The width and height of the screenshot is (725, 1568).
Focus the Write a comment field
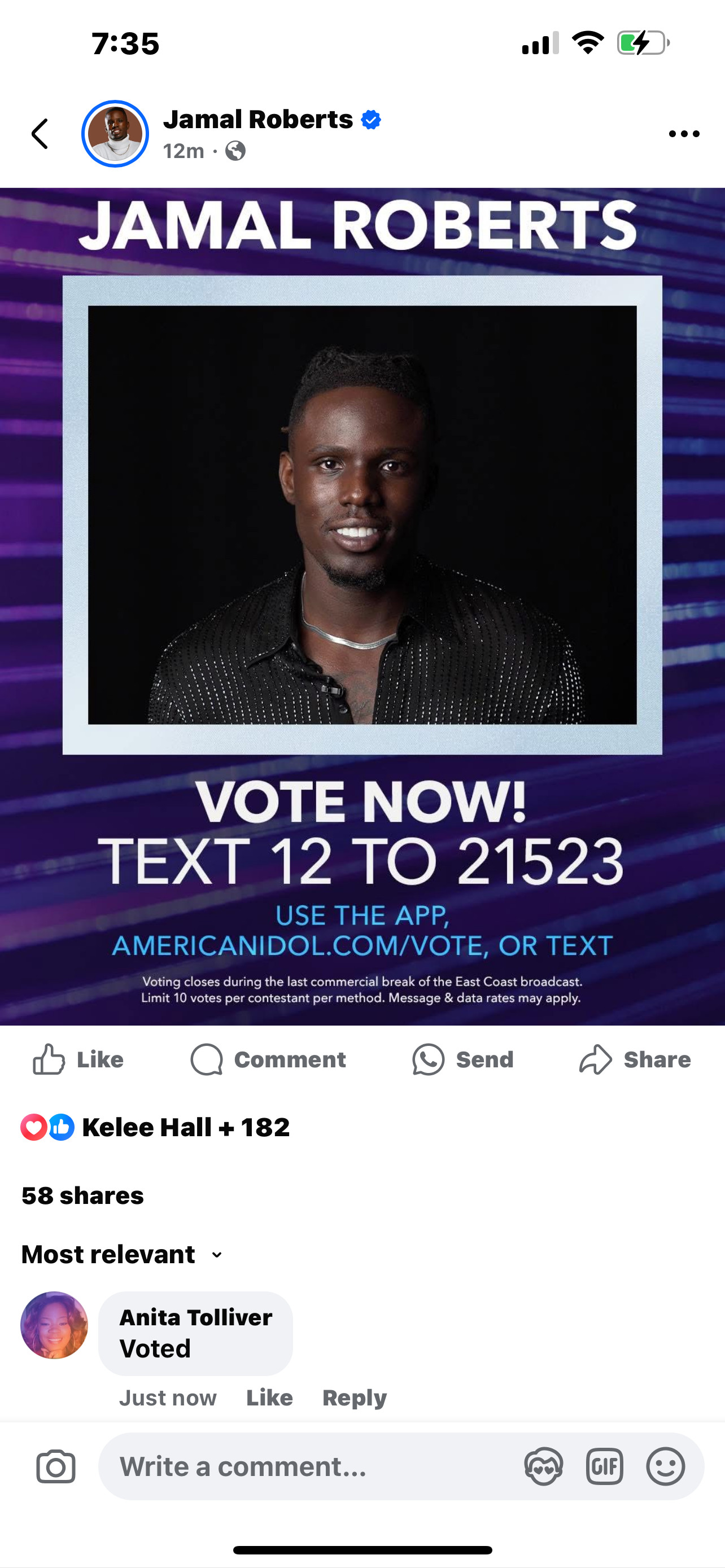coord(304,1467)
